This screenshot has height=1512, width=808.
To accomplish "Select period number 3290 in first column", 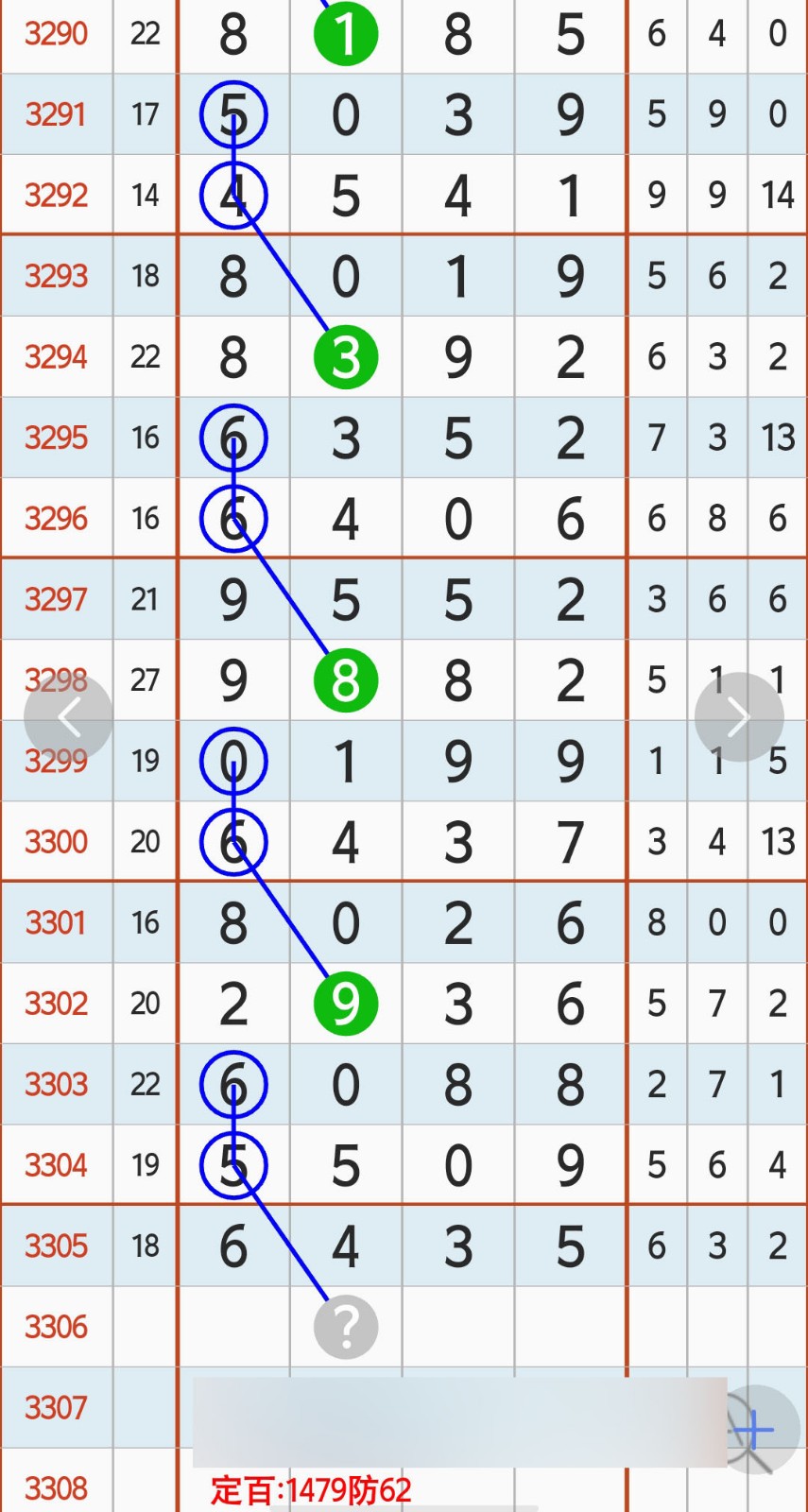I will [55, 33].
